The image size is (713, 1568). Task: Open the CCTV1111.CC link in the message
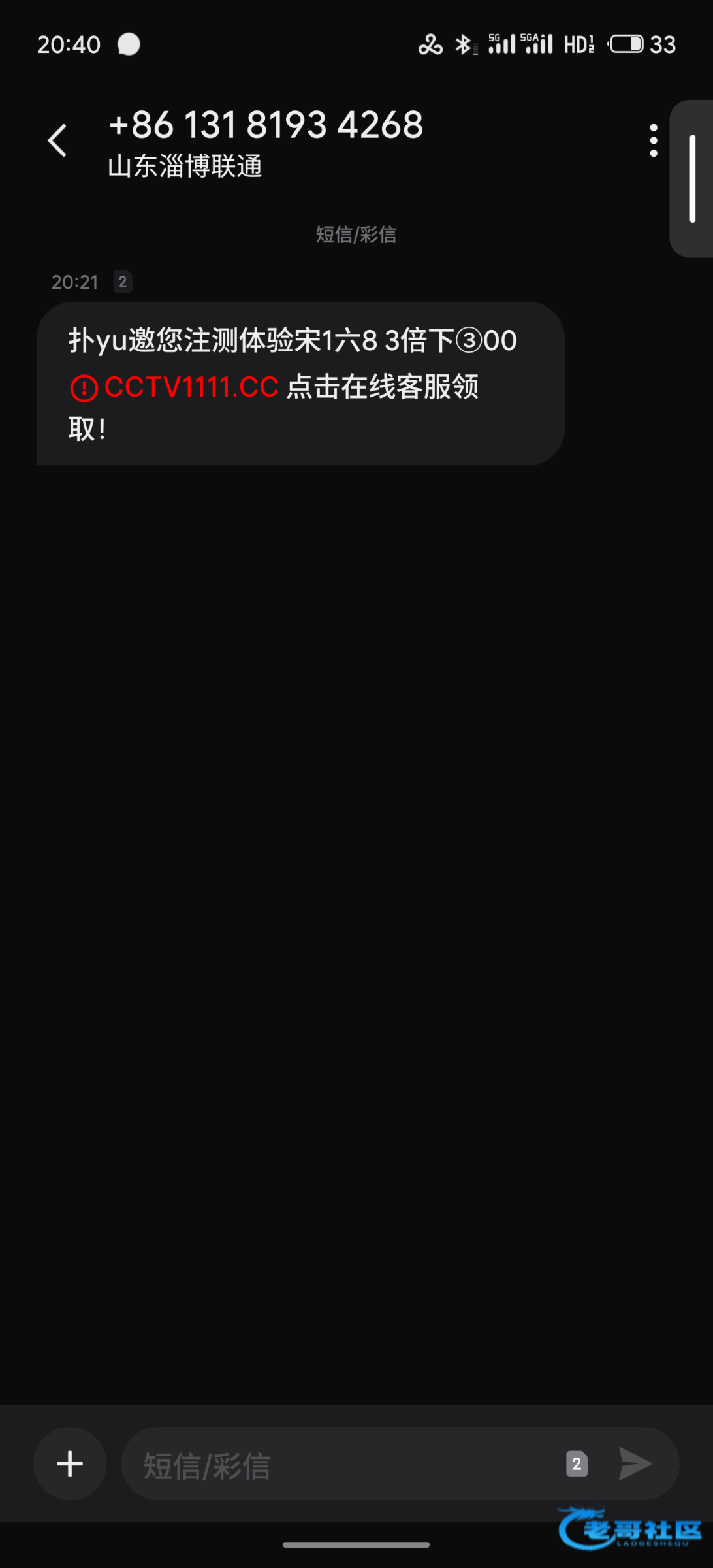[x=191, y=387]
